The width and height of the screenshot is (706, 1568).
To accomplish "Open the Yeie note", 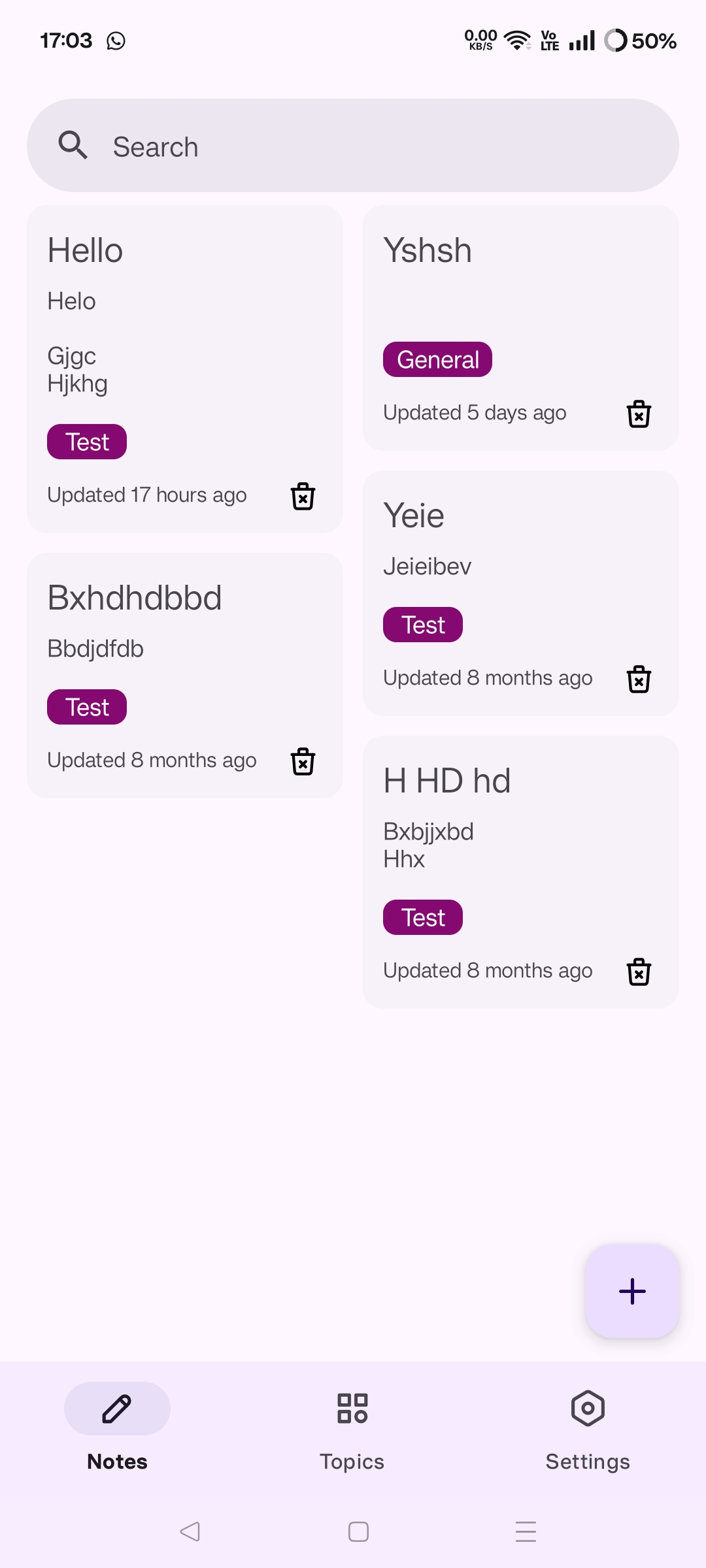I will pyautogui.click(x=521, y=593).
